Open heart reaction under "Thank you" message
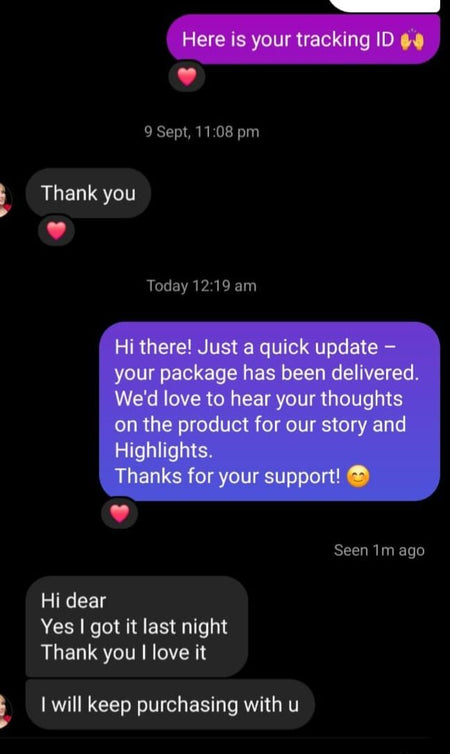The image size is (450, 754). click(56, 230)
